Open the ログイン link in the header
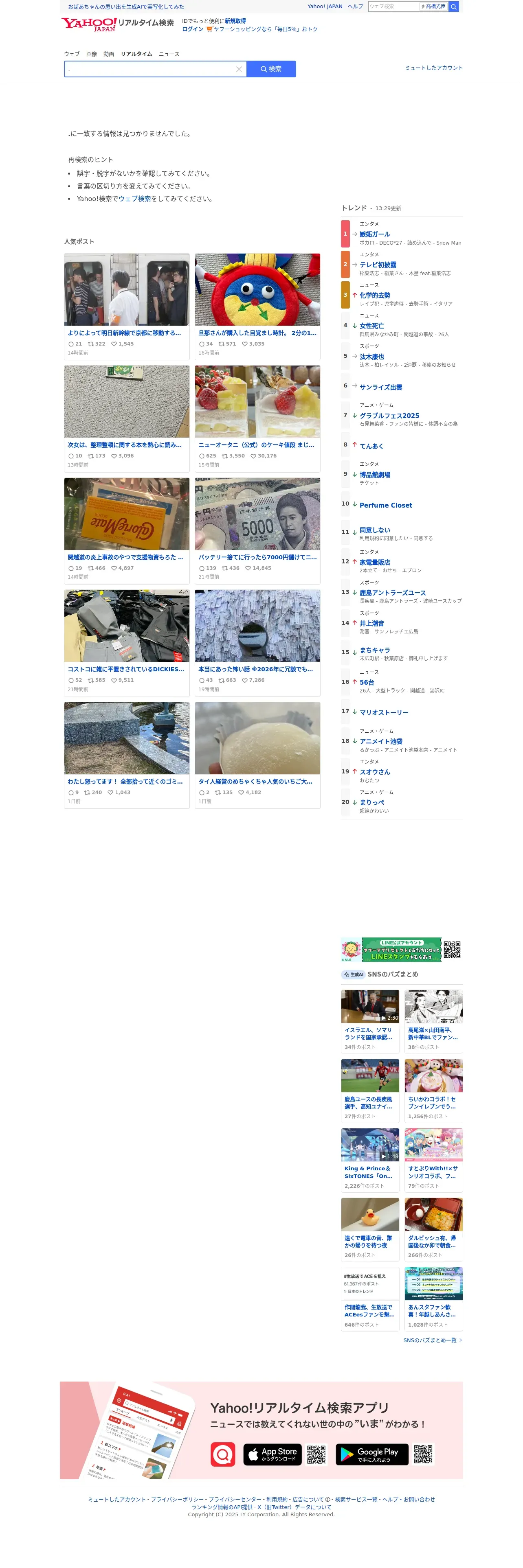The width and height of the screenshot is (523, 1568). coord(194,29)
